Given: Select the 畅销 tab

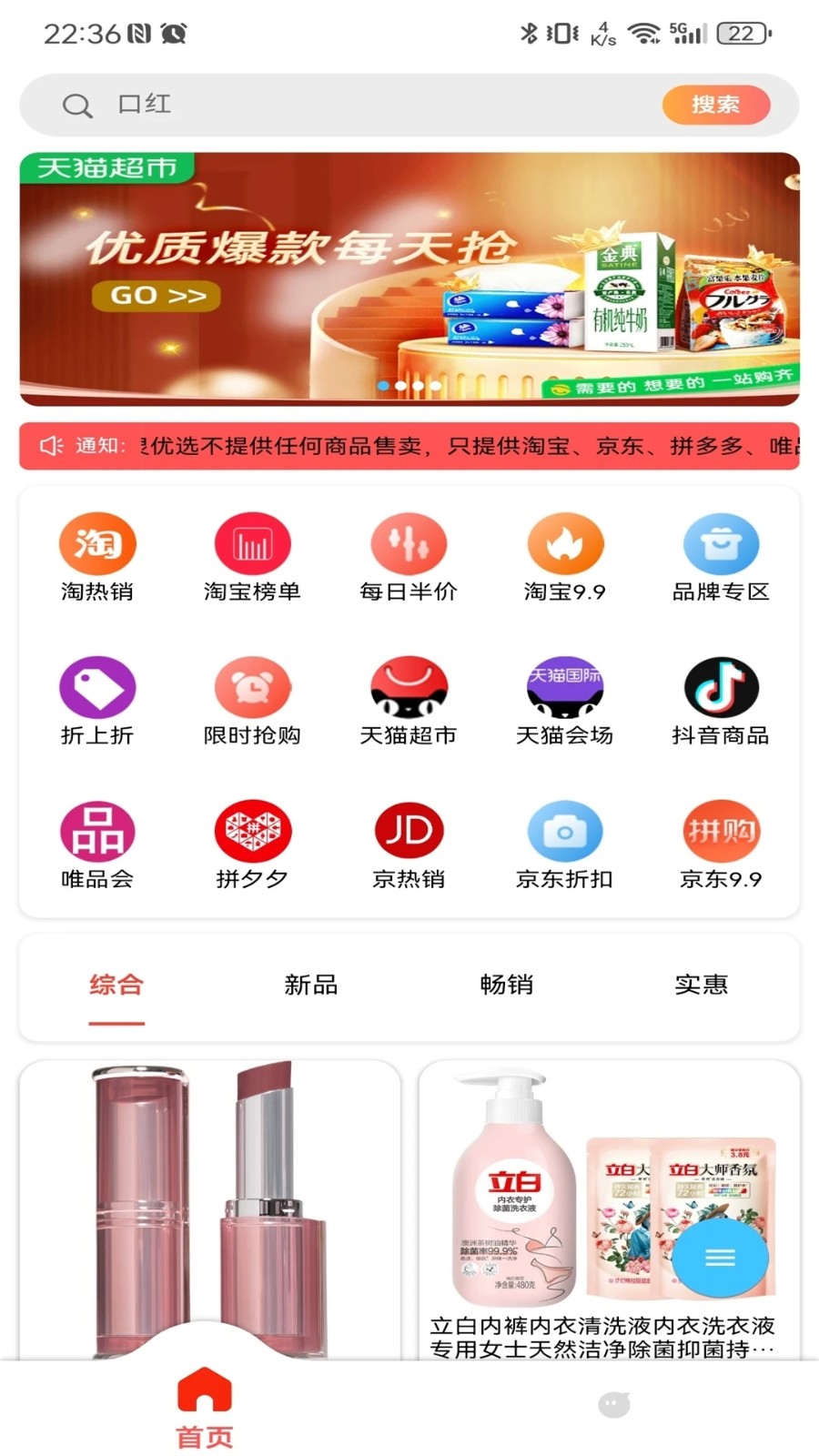Looking at the screenshot, I should tap(507, 985).
